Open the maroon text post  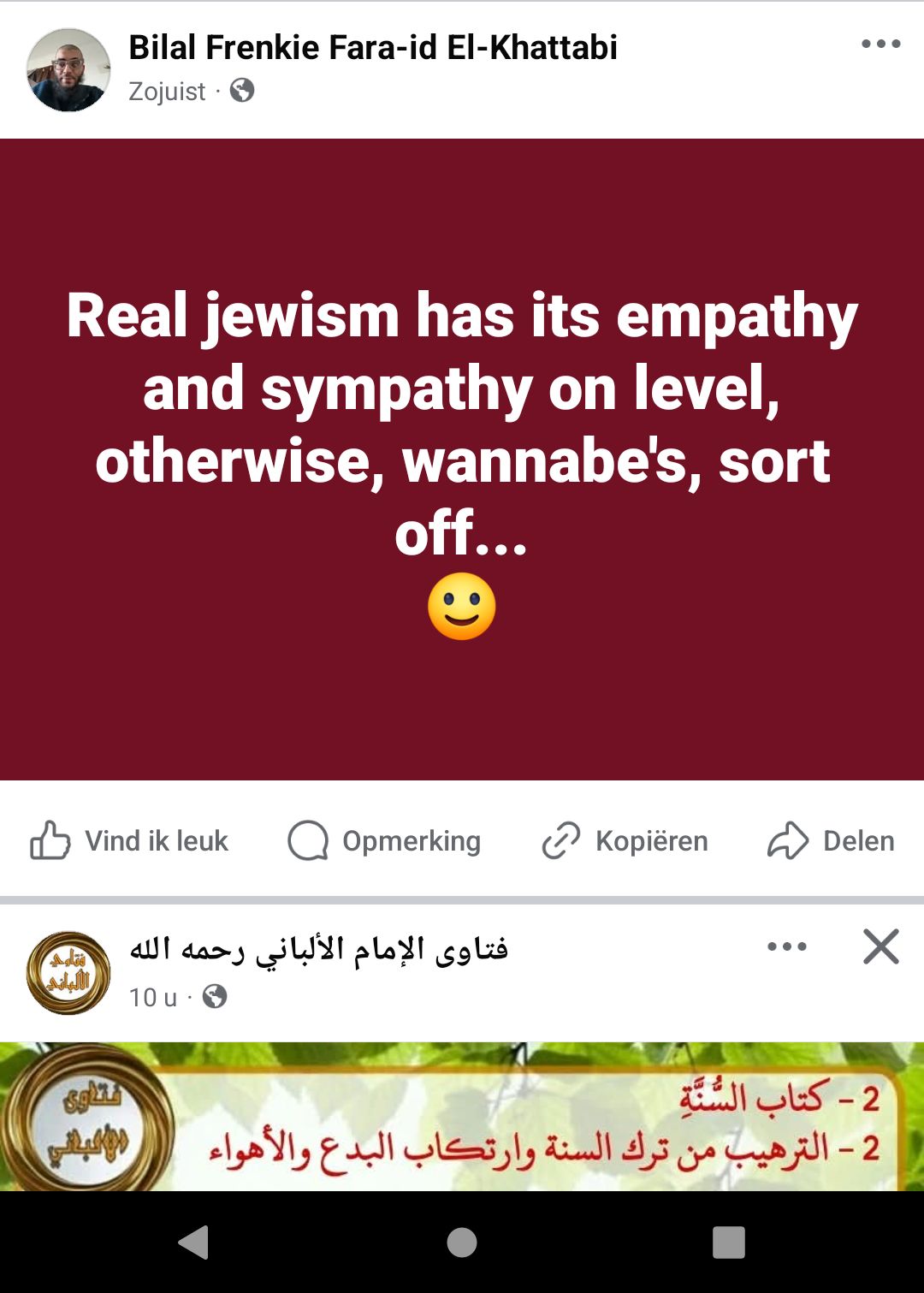tap(462, 460)
